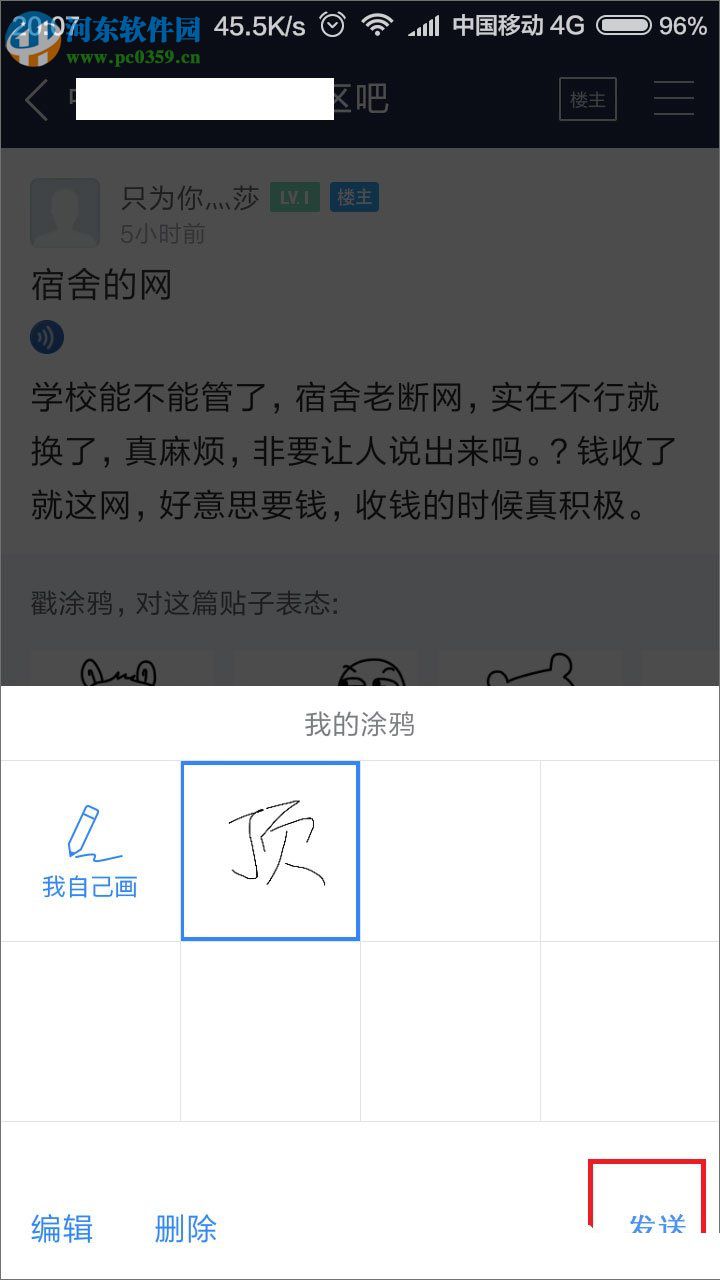
Task: Tap the rightmost sticker face under the post text
Action: pyautogui.click(x=530, y=670)
